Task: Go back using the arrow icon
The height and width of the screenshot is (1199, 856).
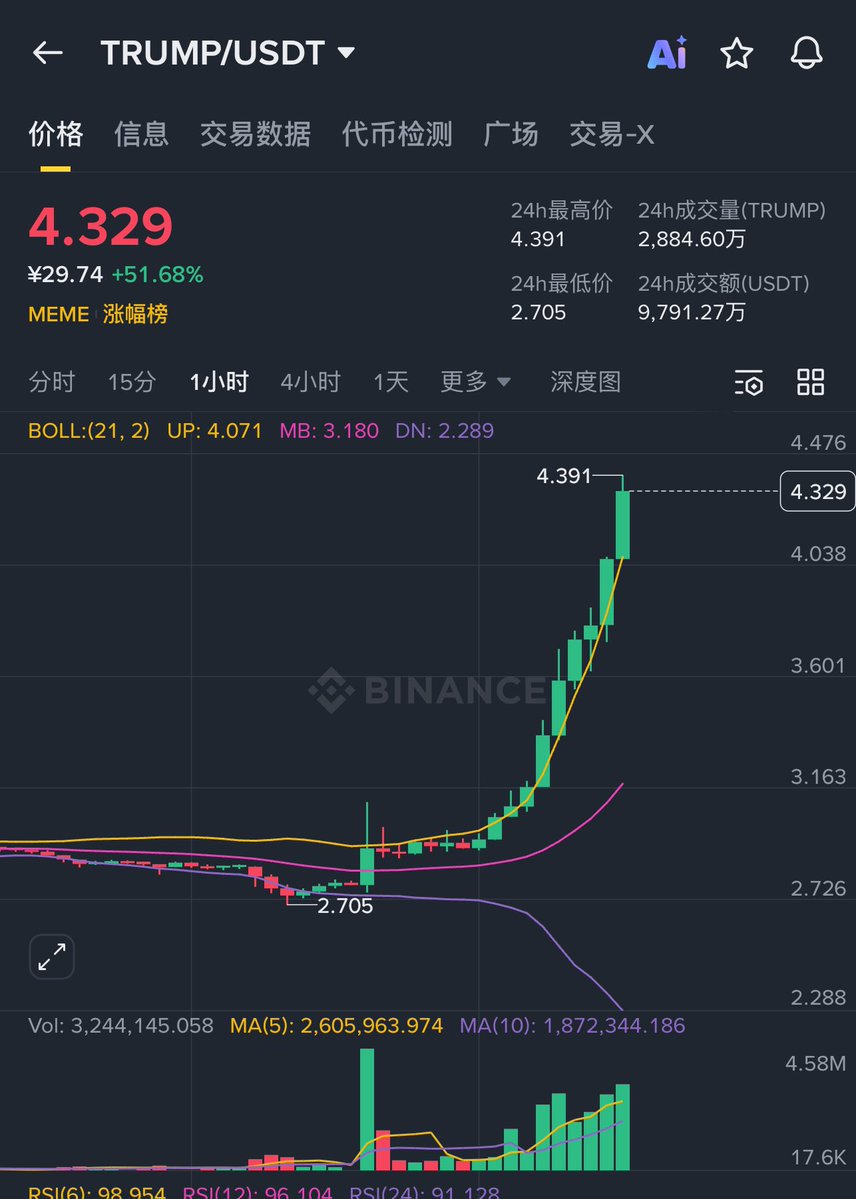Action: click(47, 53)
